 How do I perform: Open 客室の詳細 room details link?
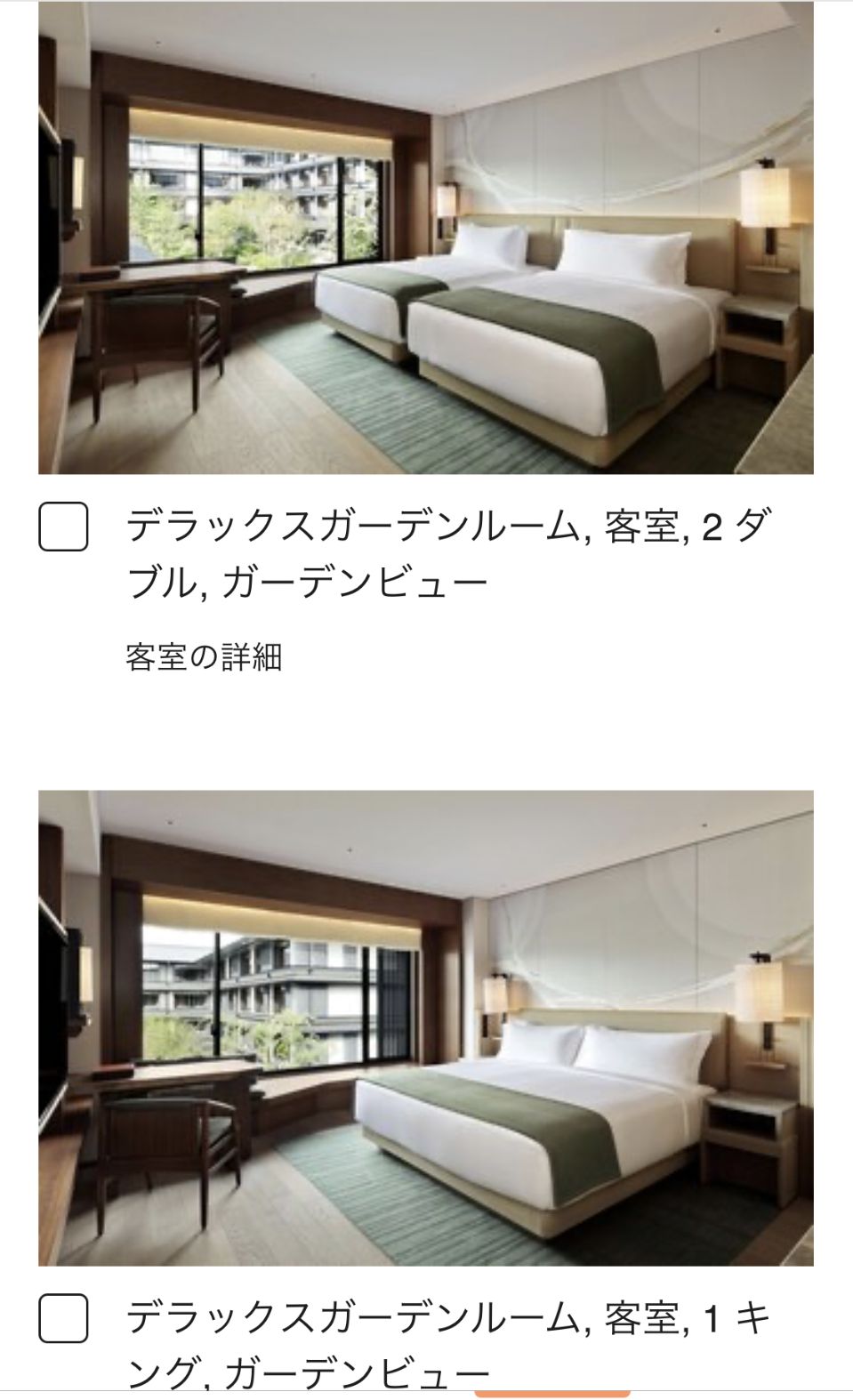click(204, 657)
